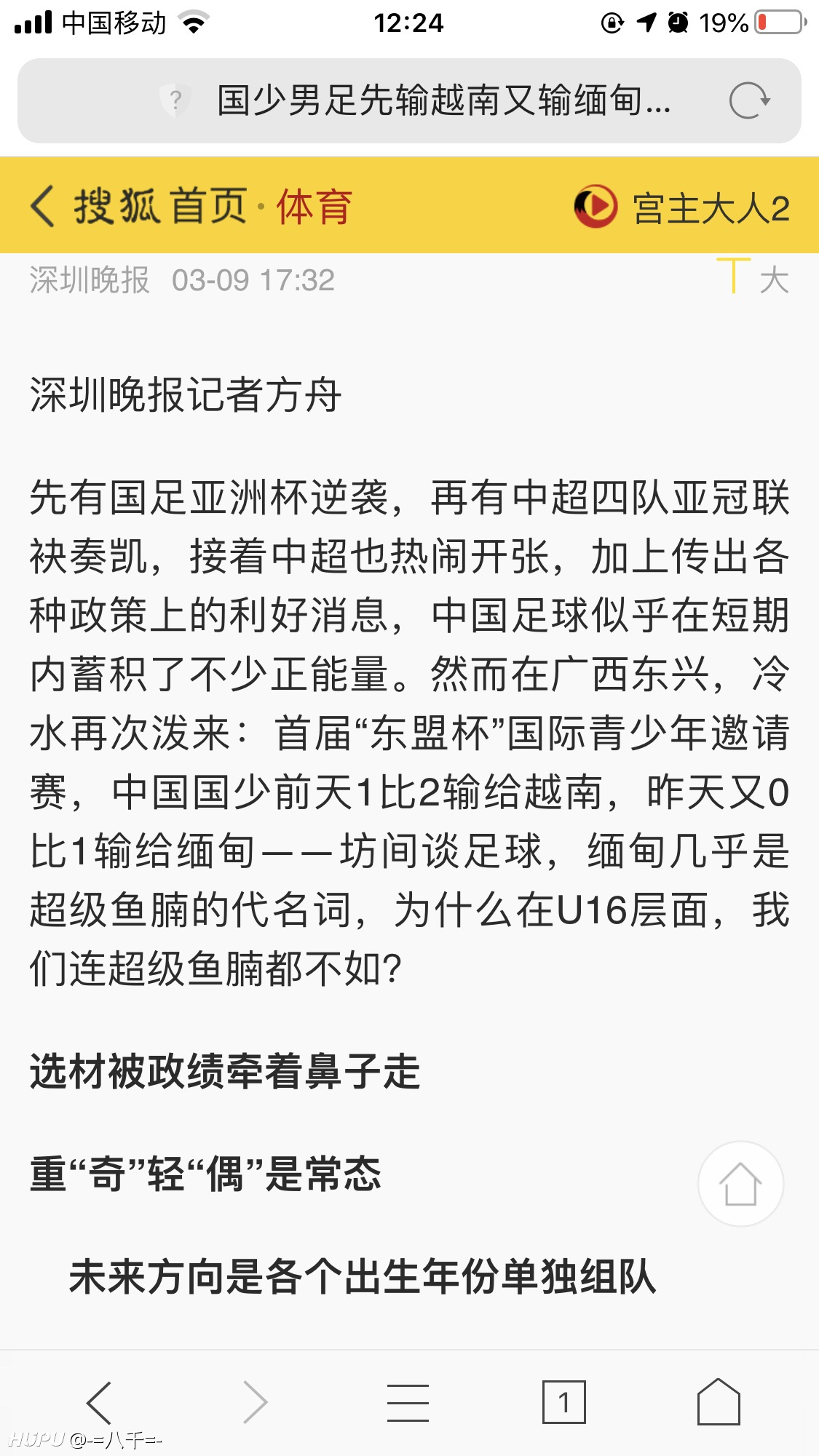
Task: Open 搜狐首页 link in the header
Action: pyautogui.click(x=161, y=206)
